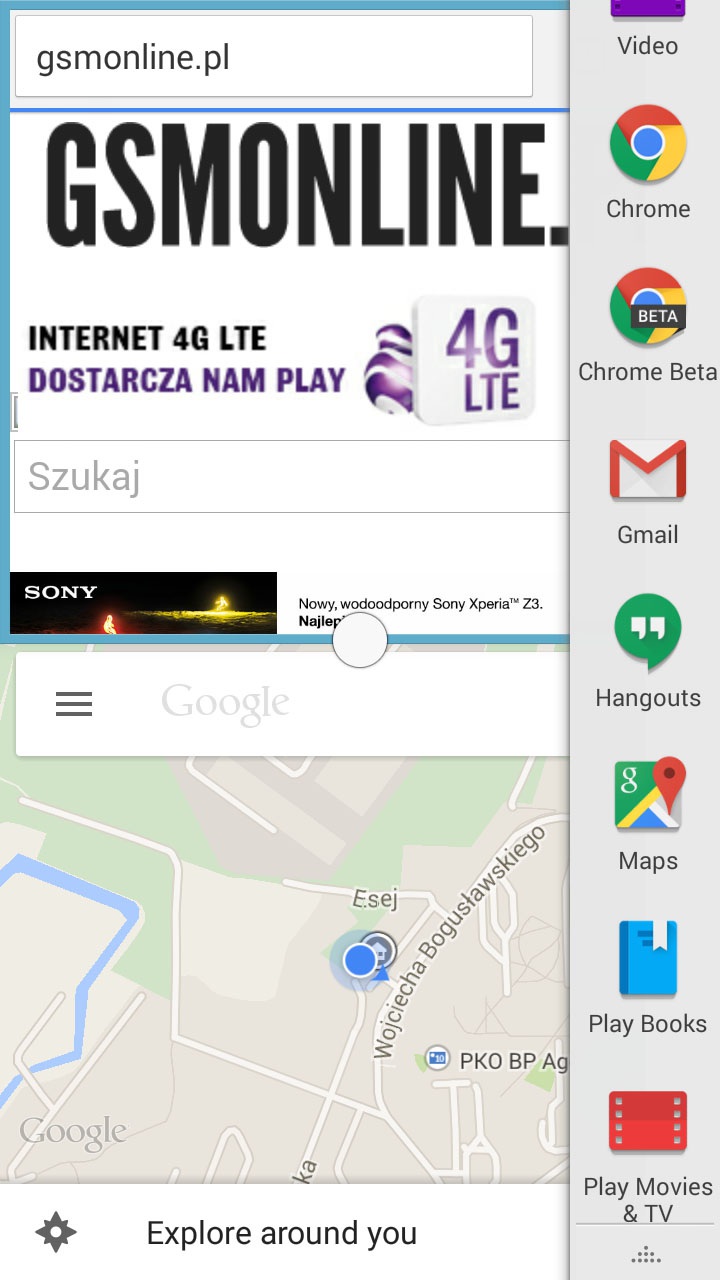Tap the gsmonline.pl address bar

[x=273, y=58]
